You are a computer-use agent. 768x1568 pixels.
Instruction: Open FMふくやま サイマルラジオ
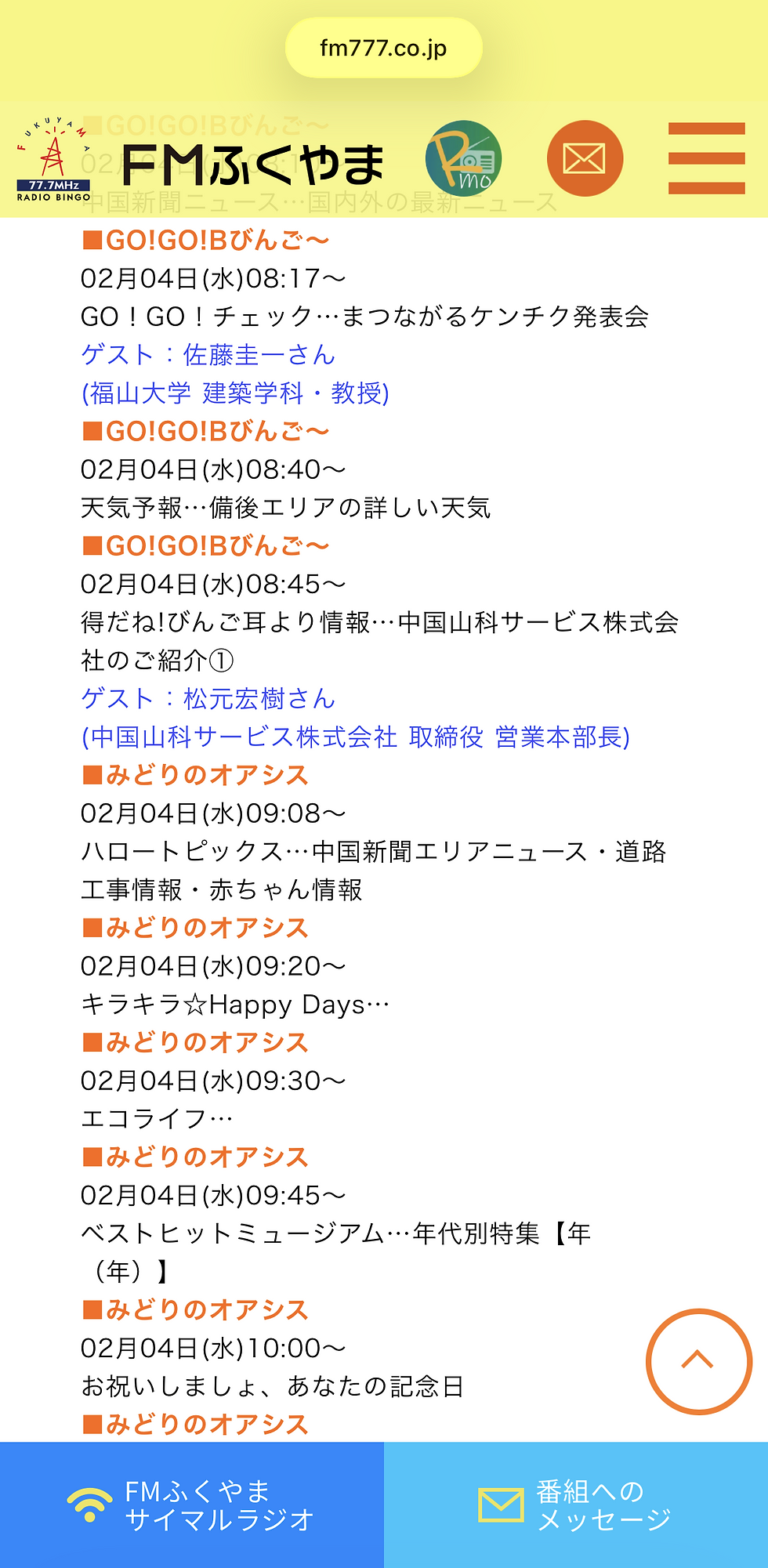192,1505
